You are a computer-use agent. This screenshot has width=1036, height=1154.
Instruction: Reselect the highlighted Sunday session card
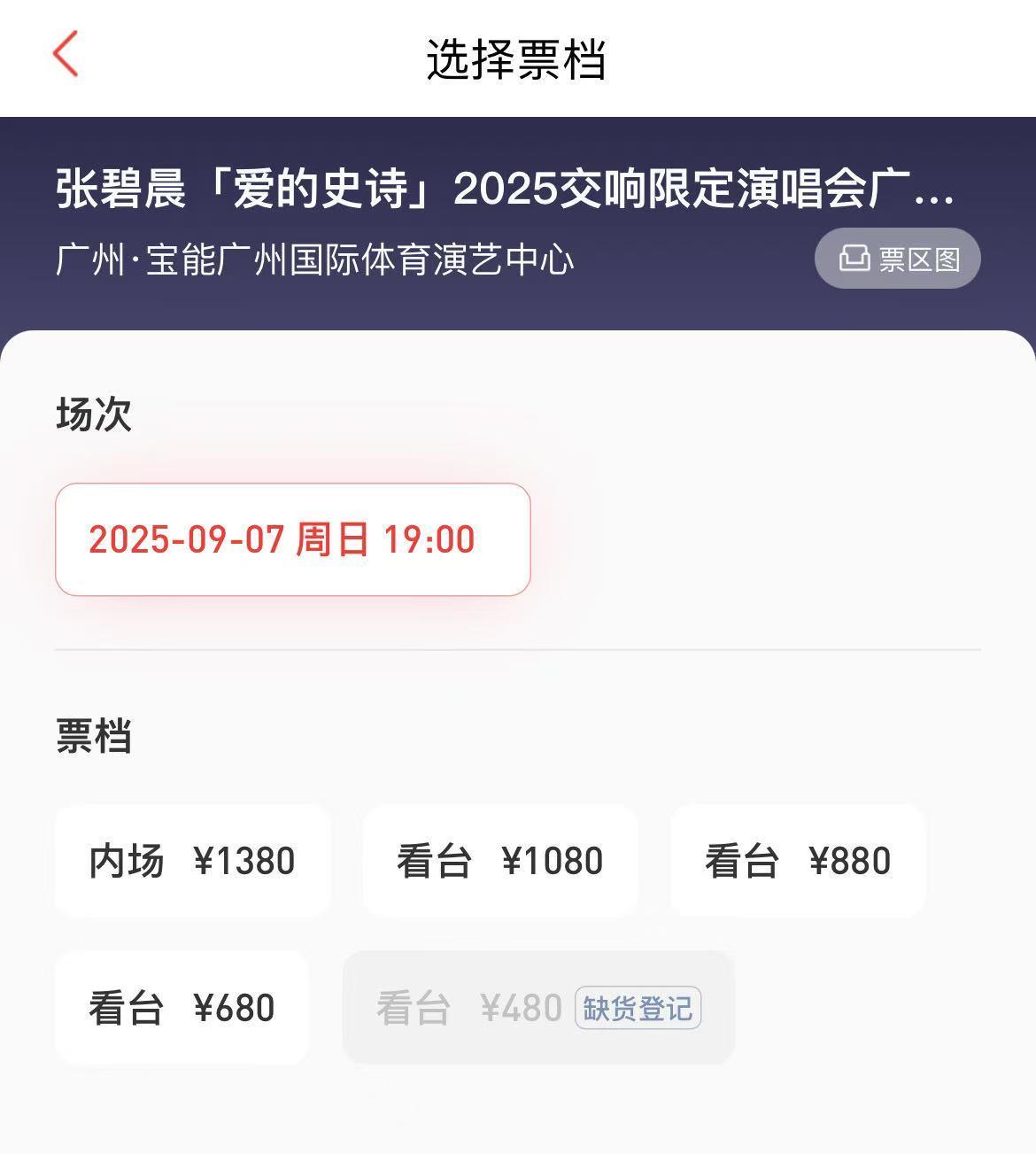coord(292,540)
